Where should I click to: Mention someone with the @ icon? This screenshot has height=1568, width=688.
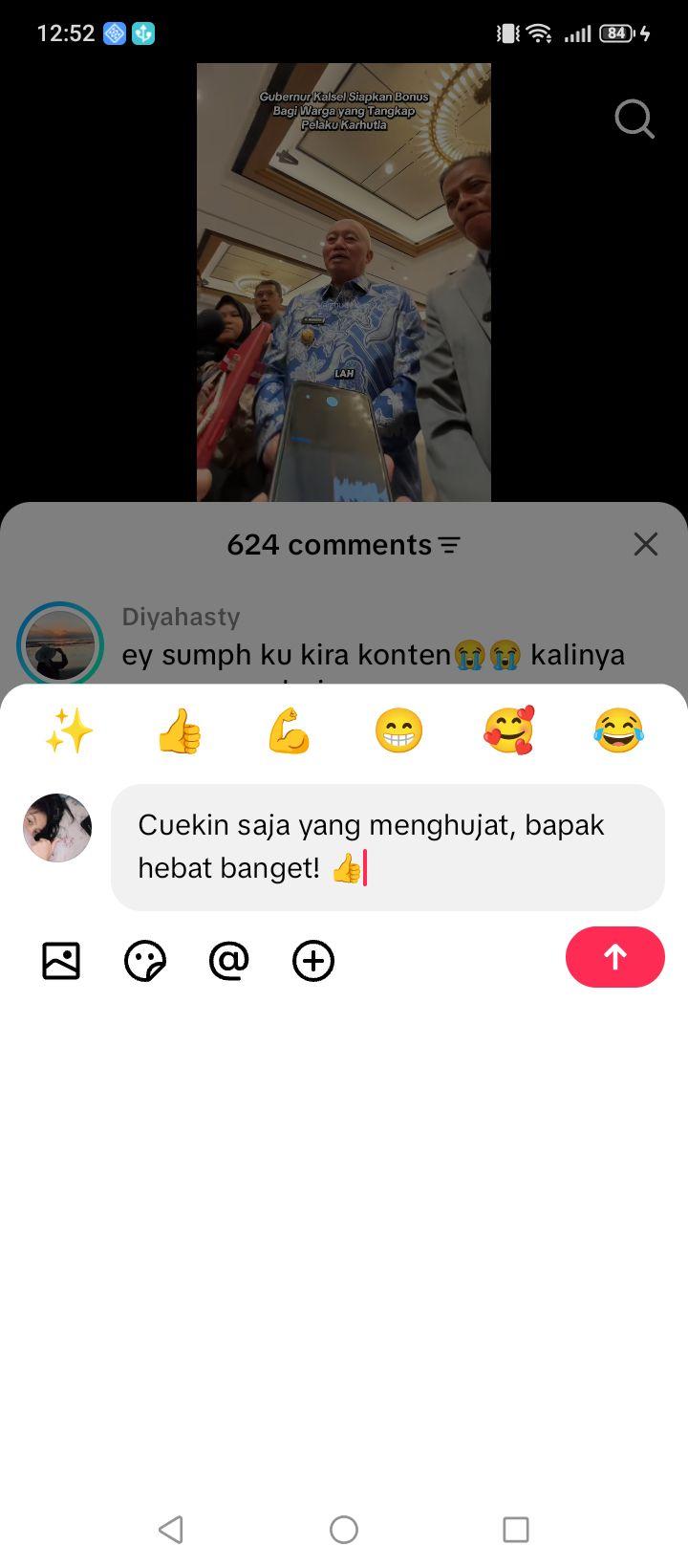click(229, 961)
